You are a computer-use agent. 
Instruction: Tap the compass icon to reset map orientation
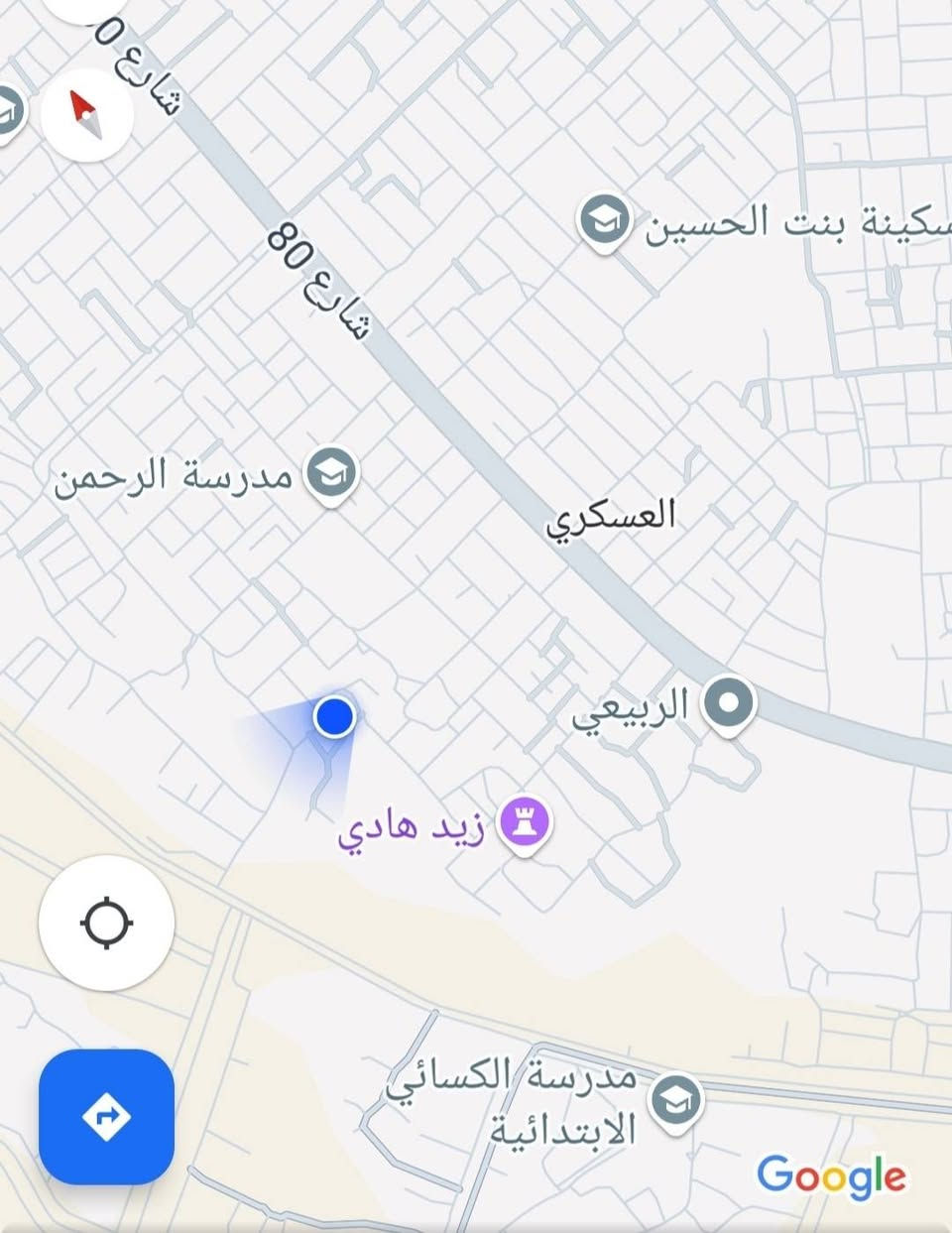pos(86,113)
